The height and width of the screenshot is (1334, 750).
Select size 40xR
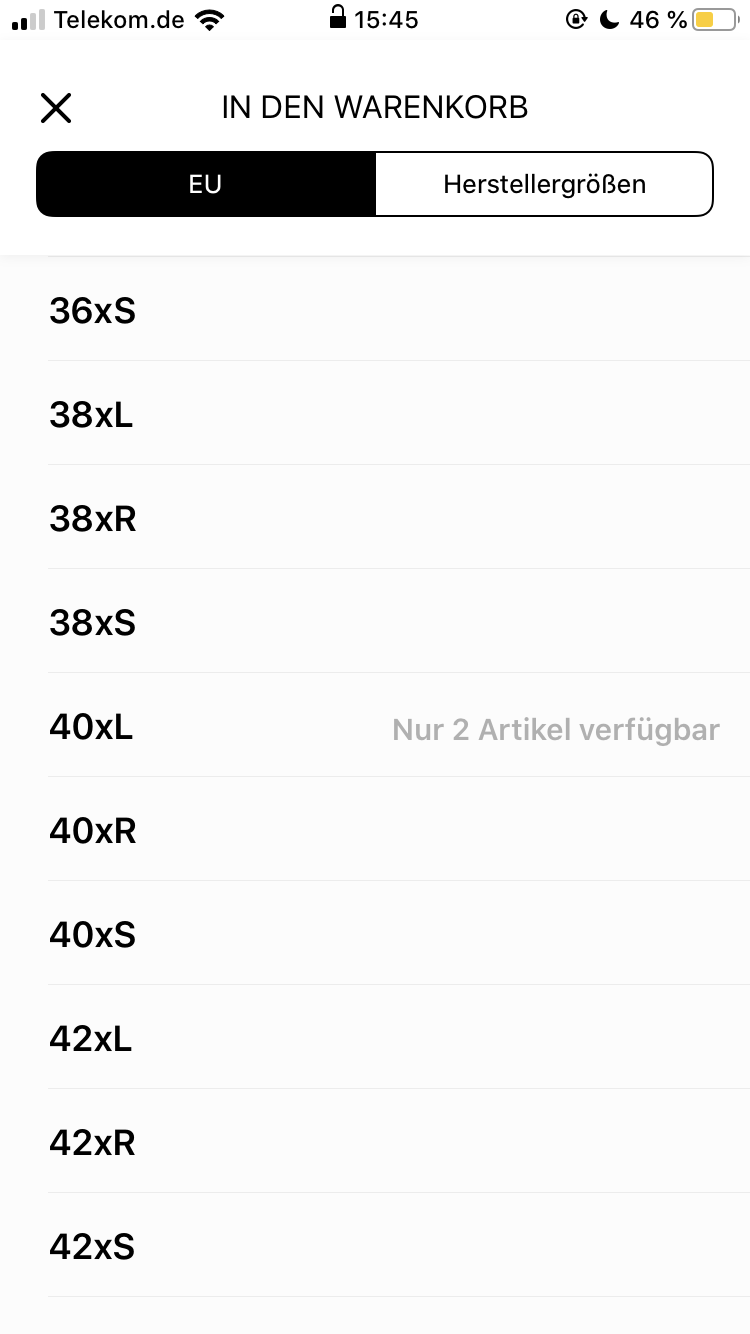click(x=92, y=830)
